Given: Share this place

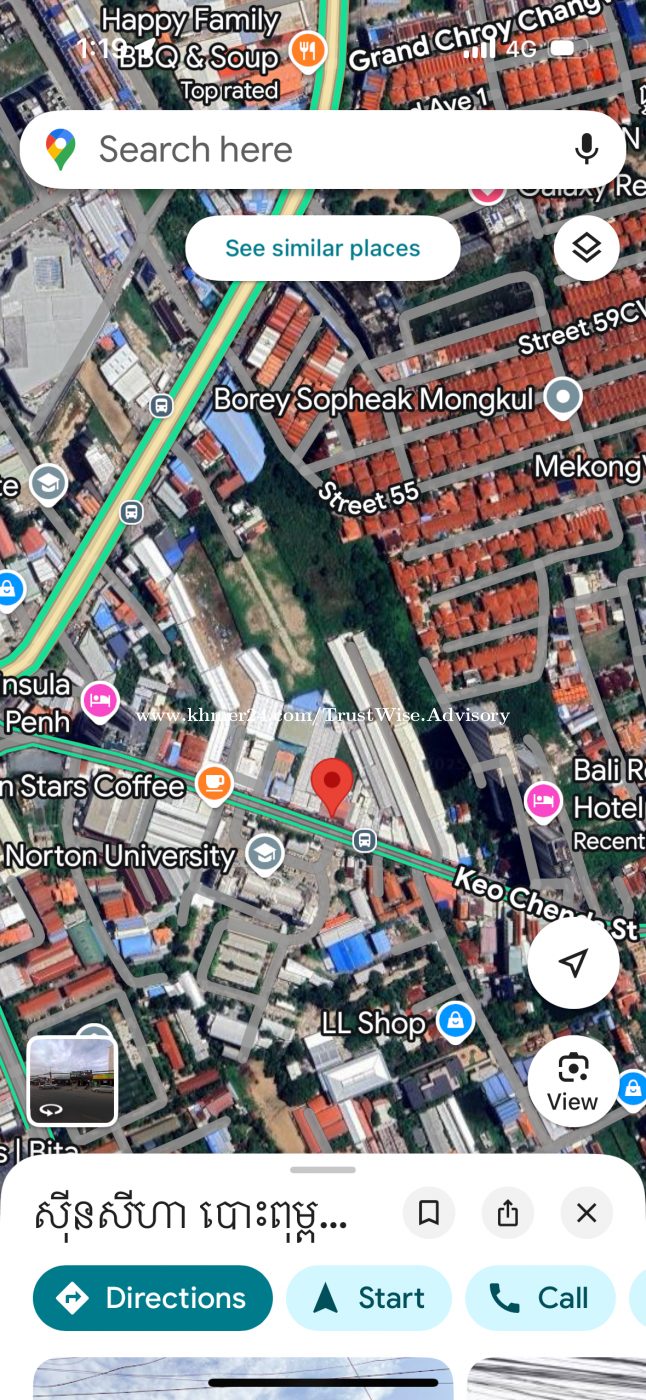Looking at the screenshot, I should pos(508,1213).
